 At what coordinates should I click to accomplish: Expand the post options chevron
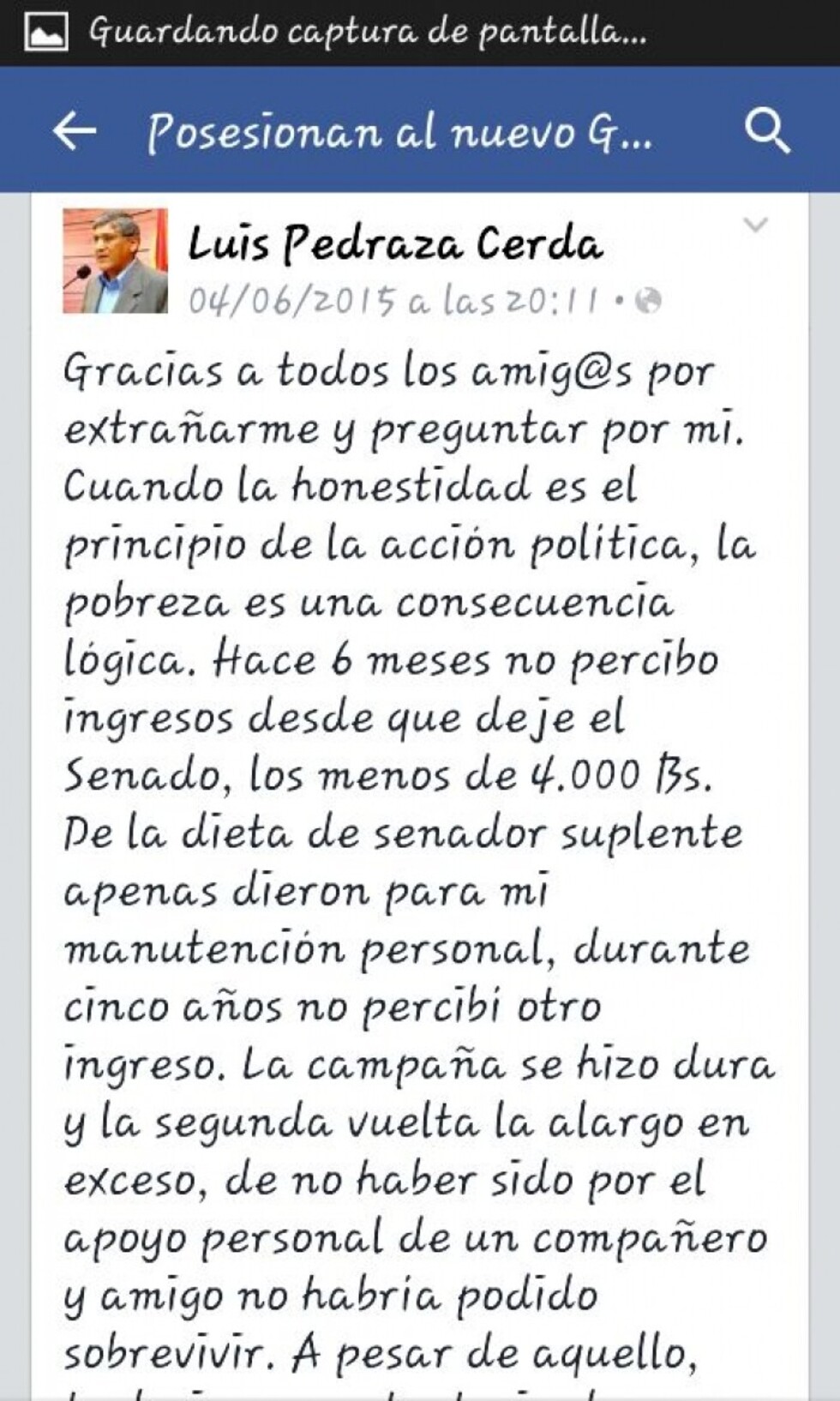[x=755, y=225]
